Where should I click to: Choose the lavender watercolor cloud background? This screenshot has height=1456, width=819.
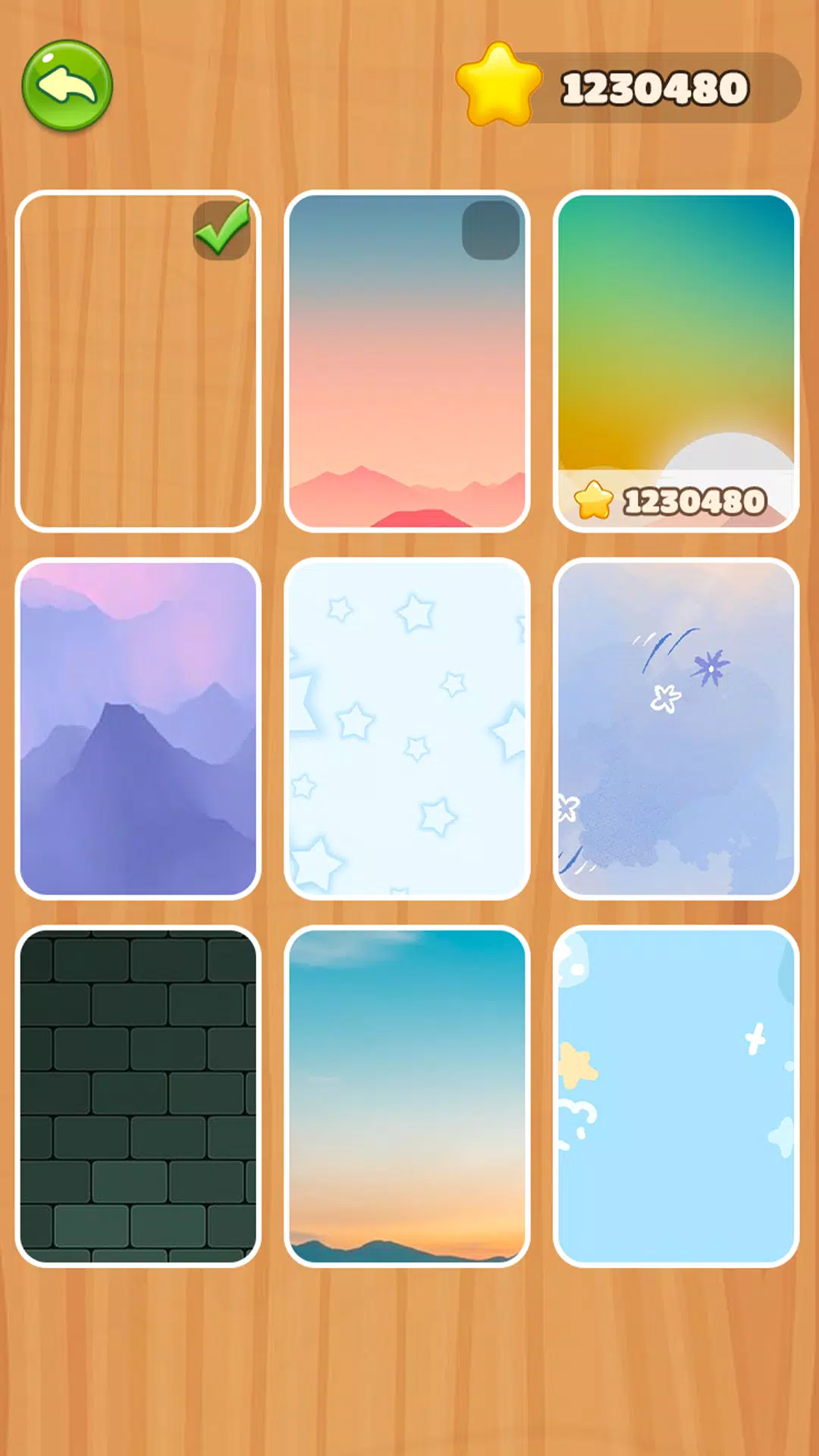coord(676,729)
